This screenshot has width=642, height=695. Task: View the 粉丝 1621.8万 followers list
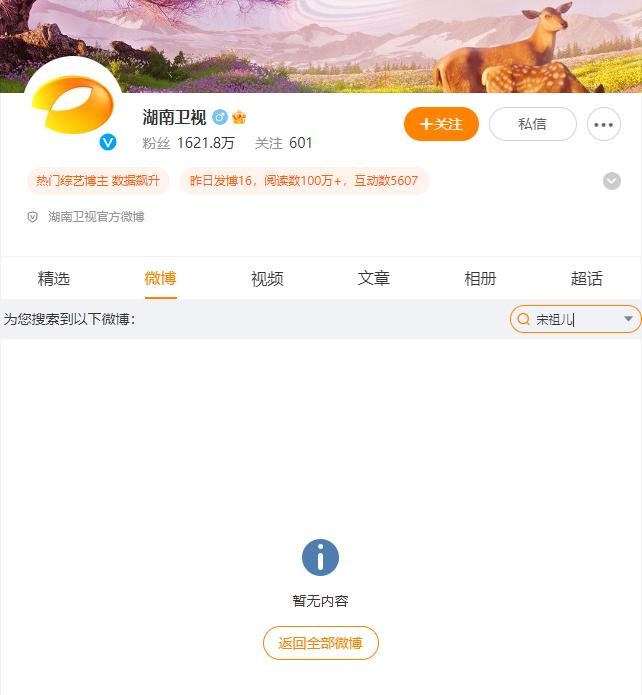coord(188,143)
